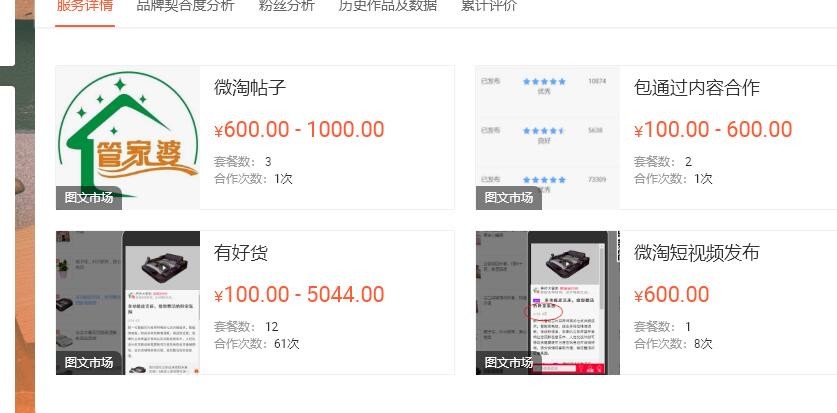Screen dimensions: 837x413
Task: Open the 微淘帖子 service card
Action: coord(250,88)
